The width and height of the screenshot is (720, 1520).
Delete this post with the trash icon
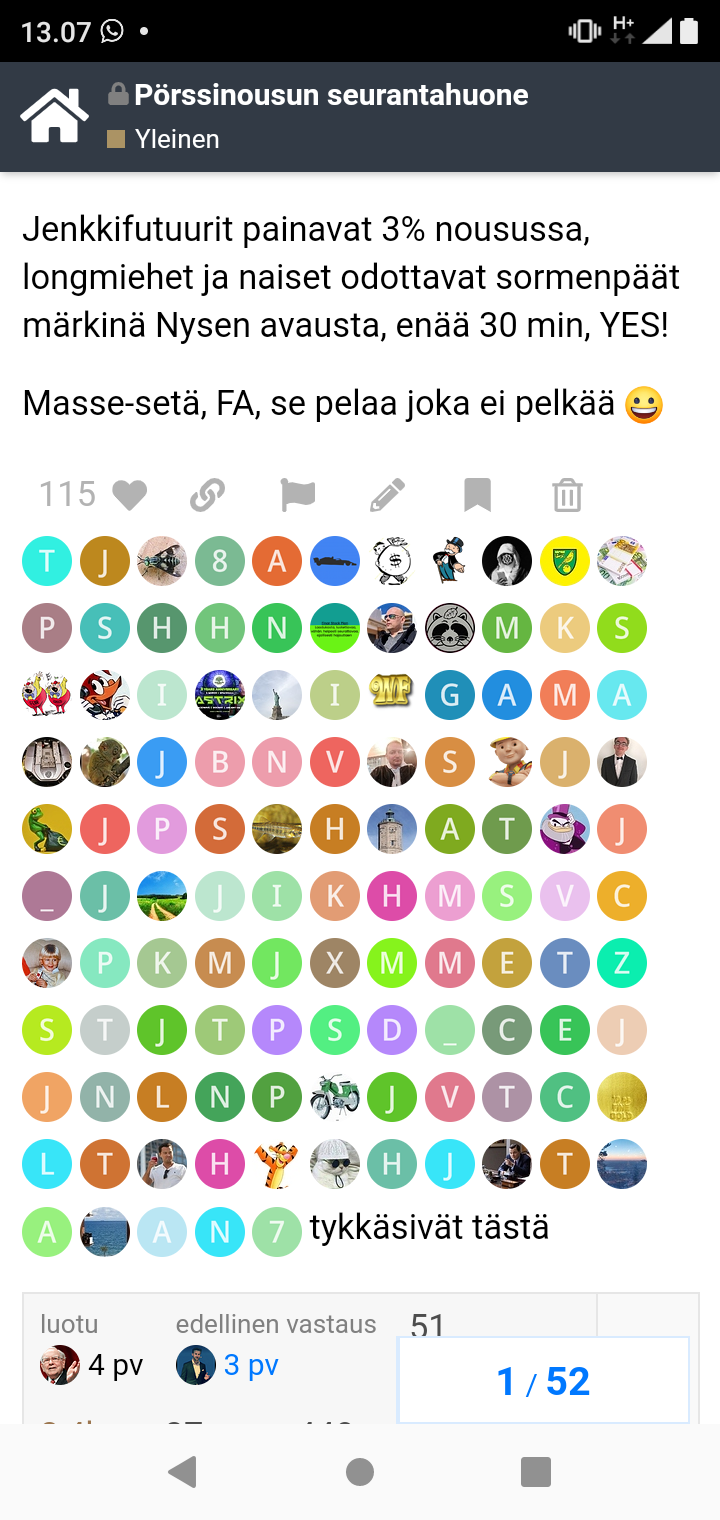tap(567, 495)
